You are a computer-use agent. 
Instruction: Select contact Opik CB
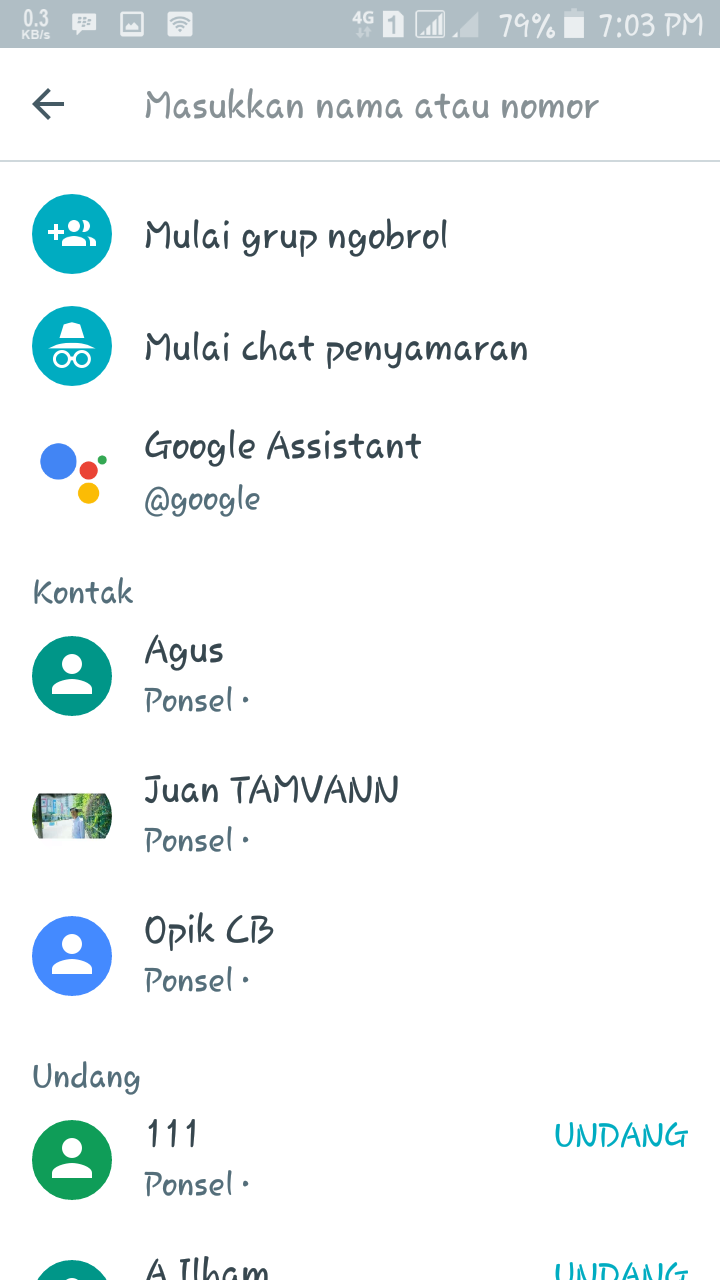[x=360, y=956]
